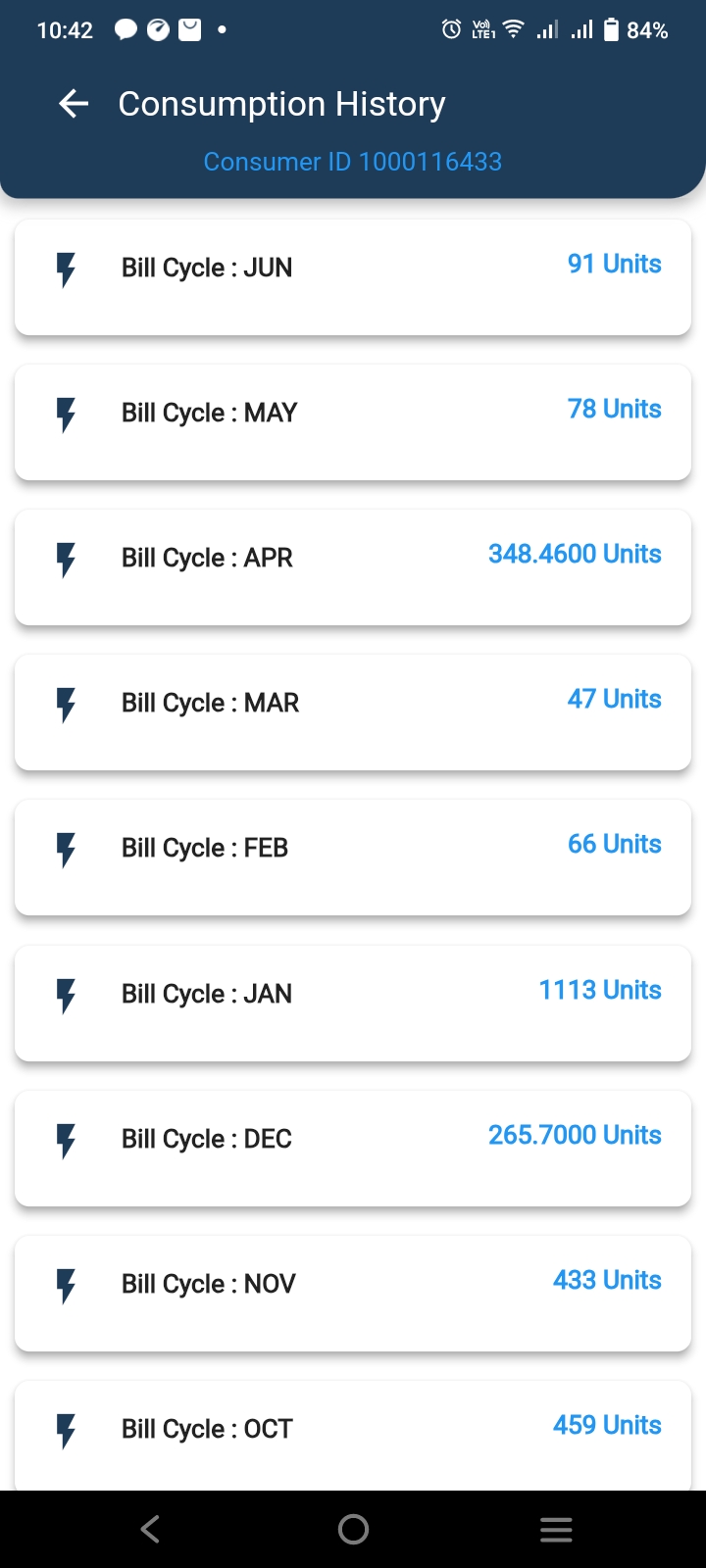View the MAR bill cycle card
Viewport: 706px width, 1568px height.
(353, 712)
